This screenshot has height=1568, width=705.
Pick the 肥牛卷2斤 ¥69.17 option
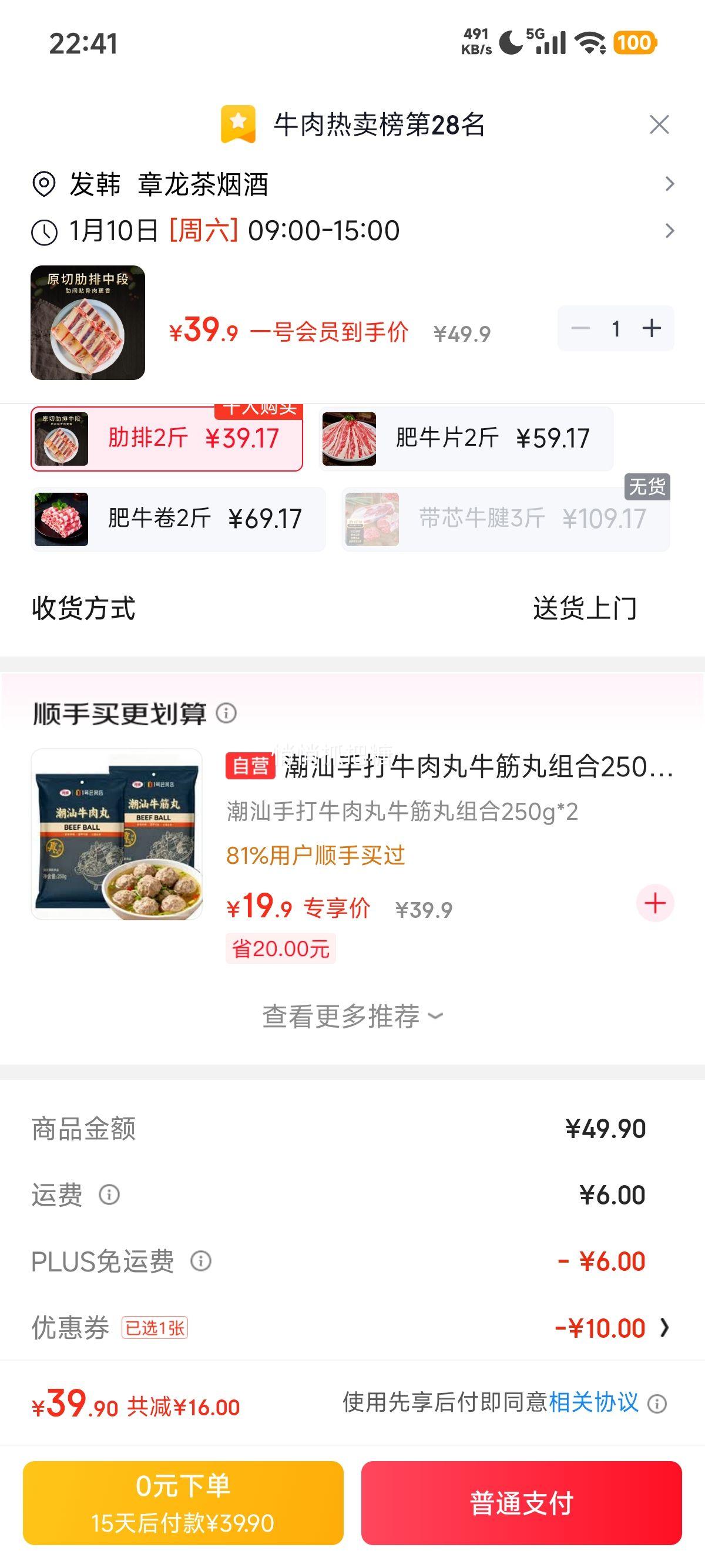click(178, 519)
